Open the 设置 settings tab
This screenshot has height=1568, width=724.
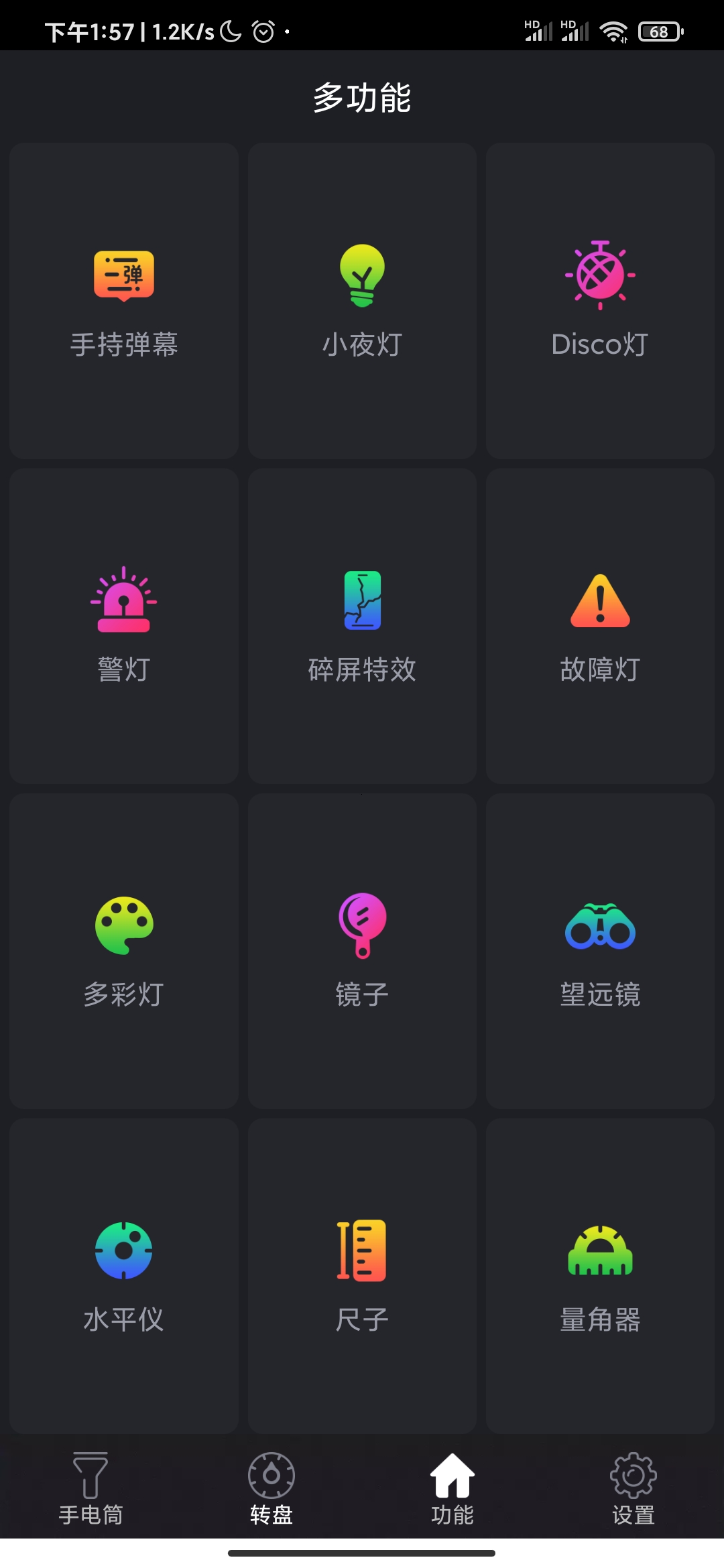(x=633, y=1488)
